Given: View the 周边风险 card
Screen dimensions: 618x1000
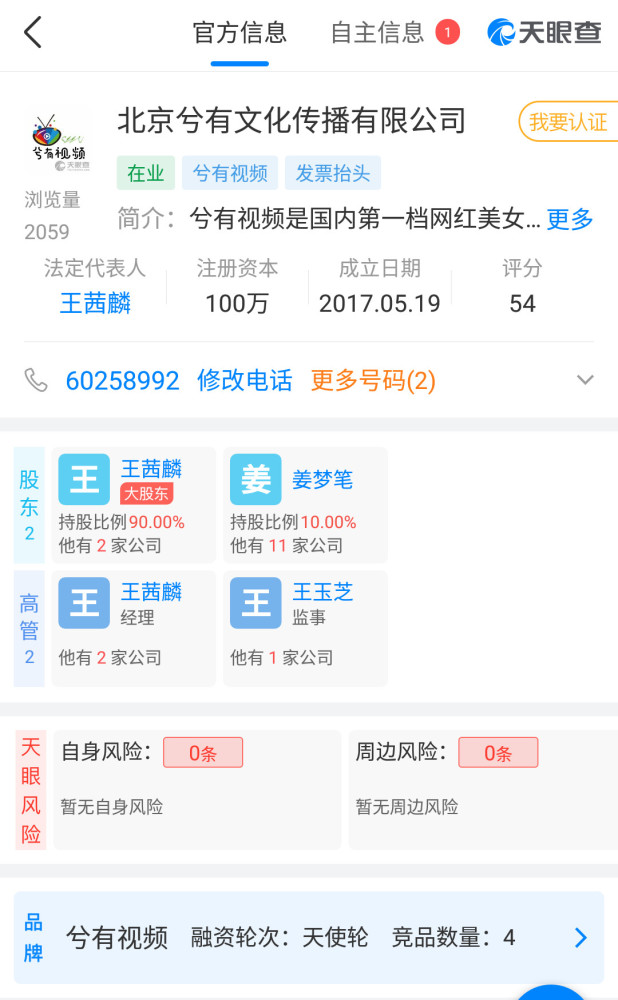Looking at the screenshot, I should [x=484, y=789].
